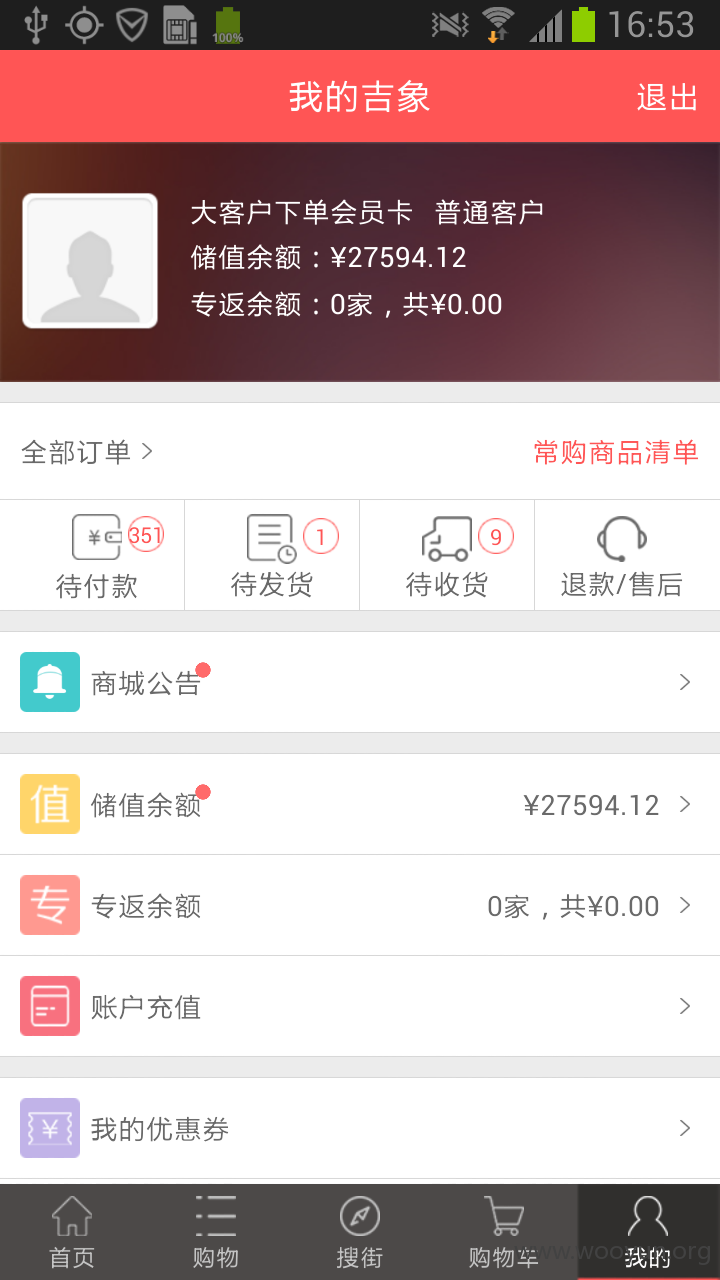Open 专返余额 rebate balance row
This screenshot has width=720, height=1280.
(x=360, y=905)
